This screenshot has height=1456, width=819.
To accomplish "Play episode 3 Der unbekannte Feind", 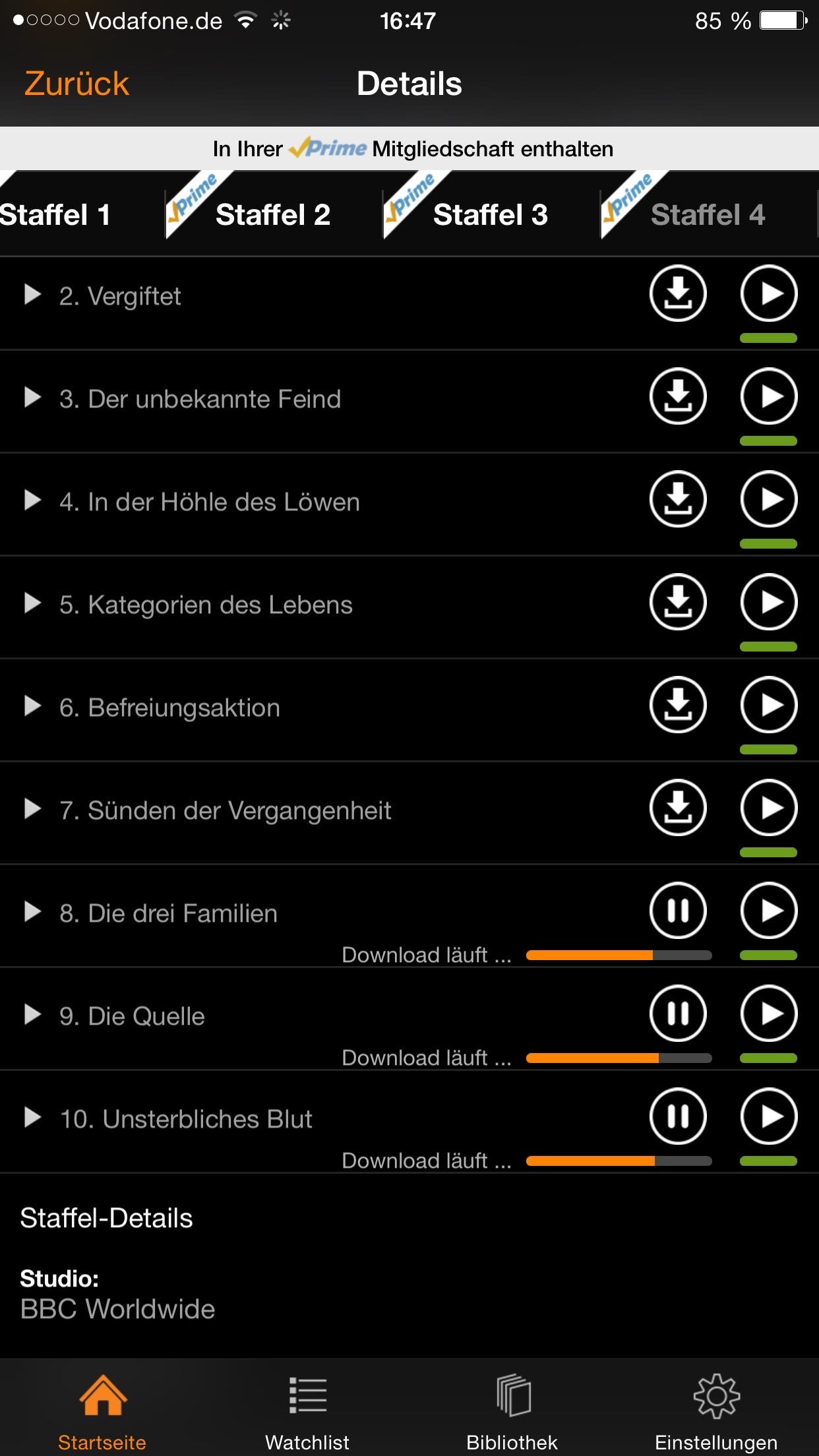I will pyautogui.click(x=769, y=396).
